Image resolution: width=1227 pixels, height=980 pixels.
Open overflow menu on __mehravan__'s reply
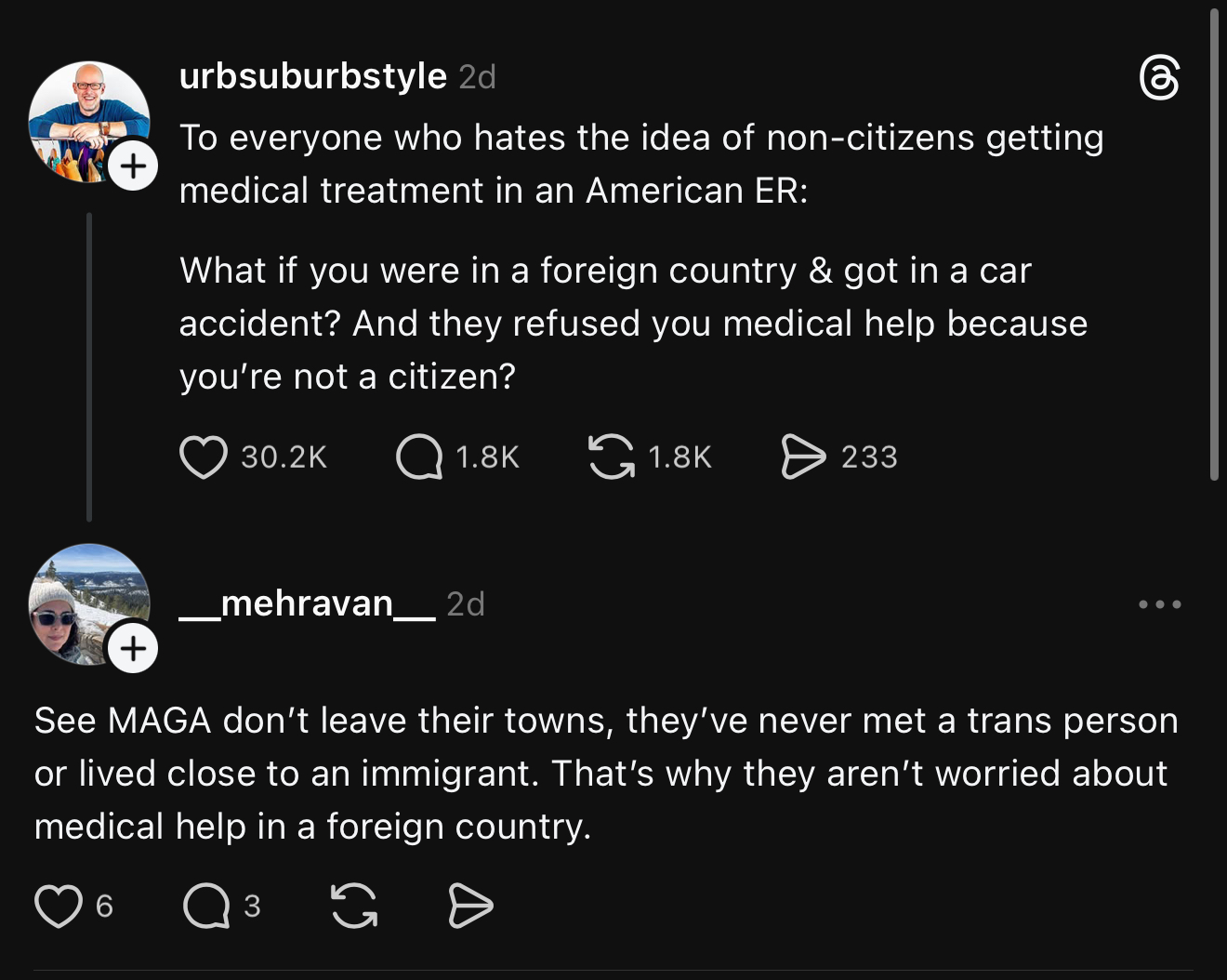point(1160,604)
